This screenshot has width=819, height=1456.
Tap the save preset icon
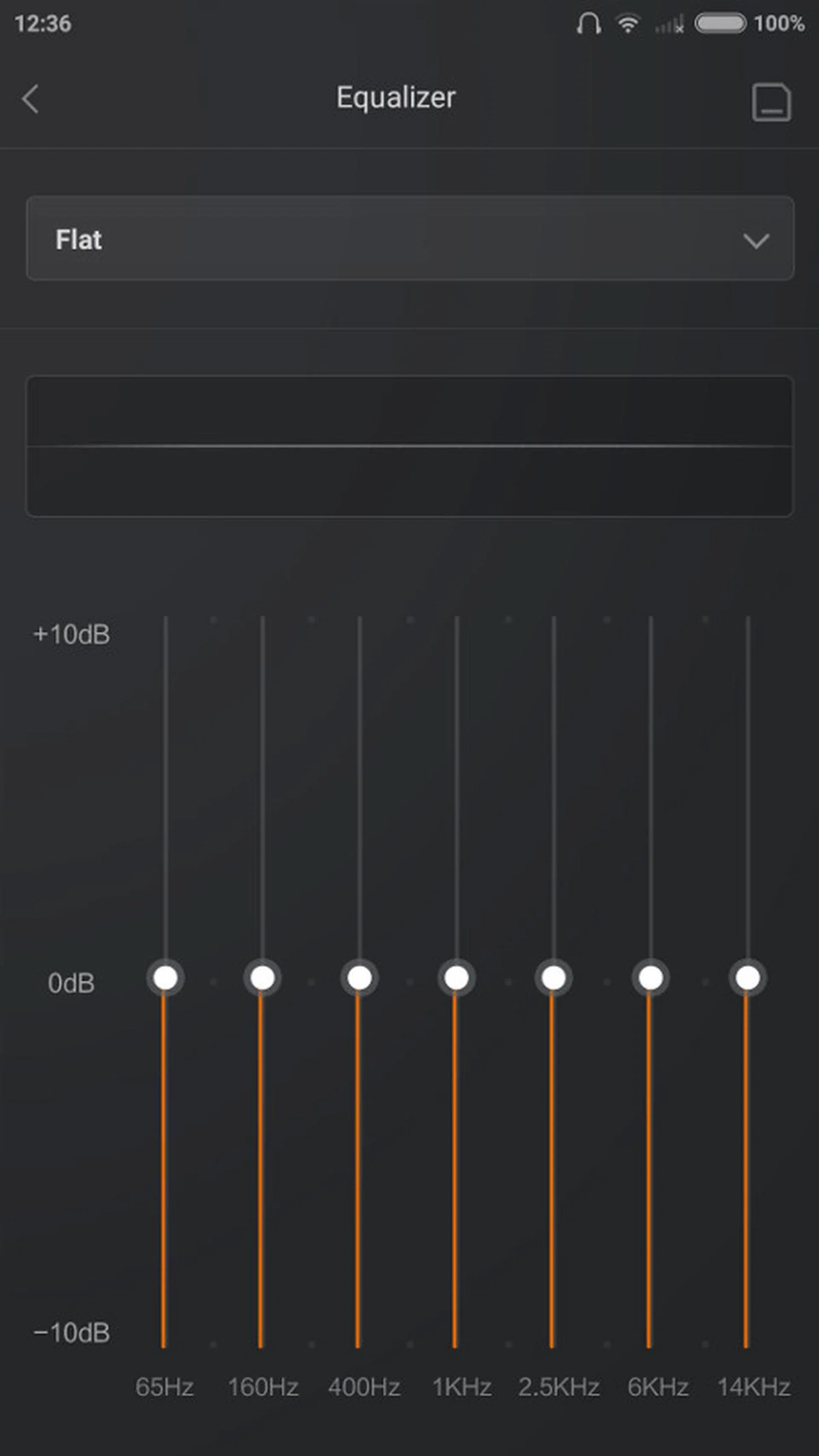771,102
